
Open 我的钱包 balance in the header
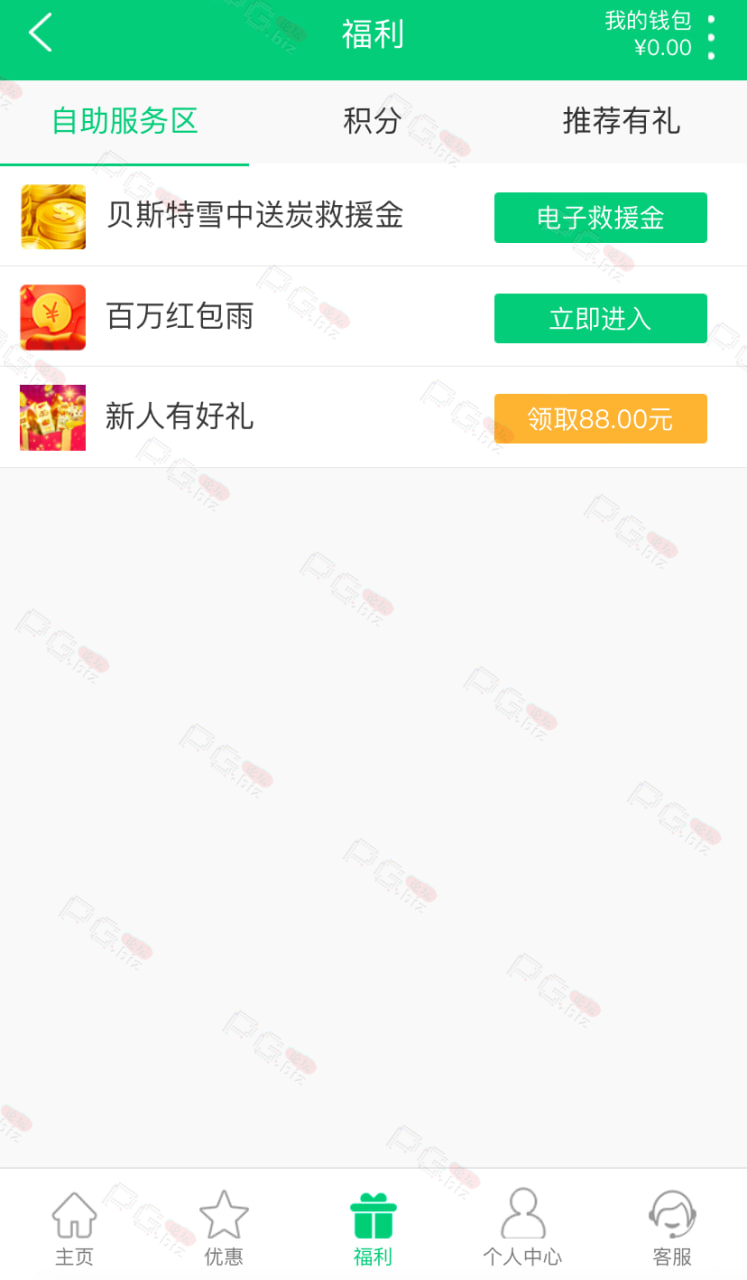pos(648,34)
